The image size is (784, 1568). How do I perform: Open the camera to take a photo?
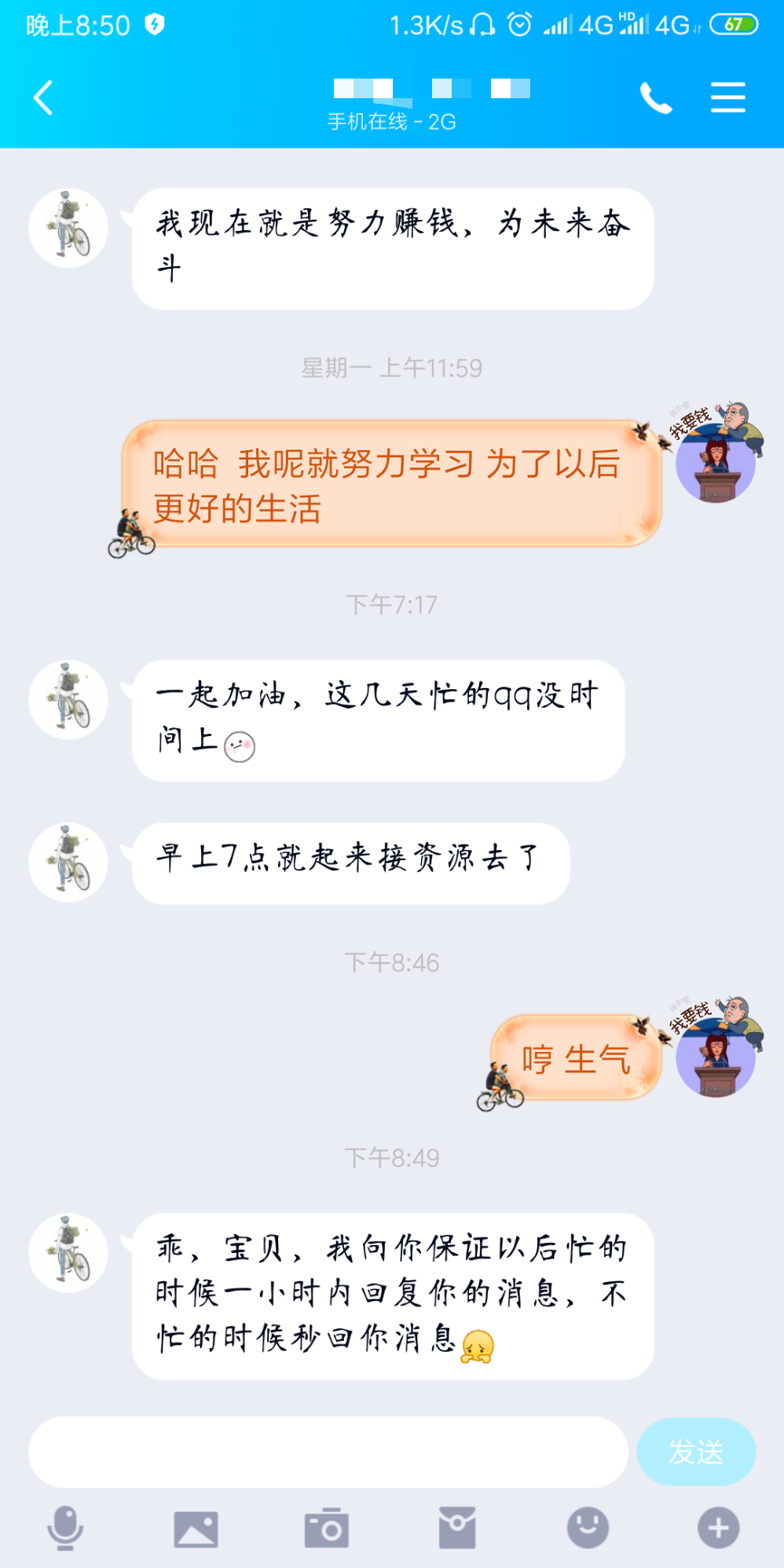327,1528
